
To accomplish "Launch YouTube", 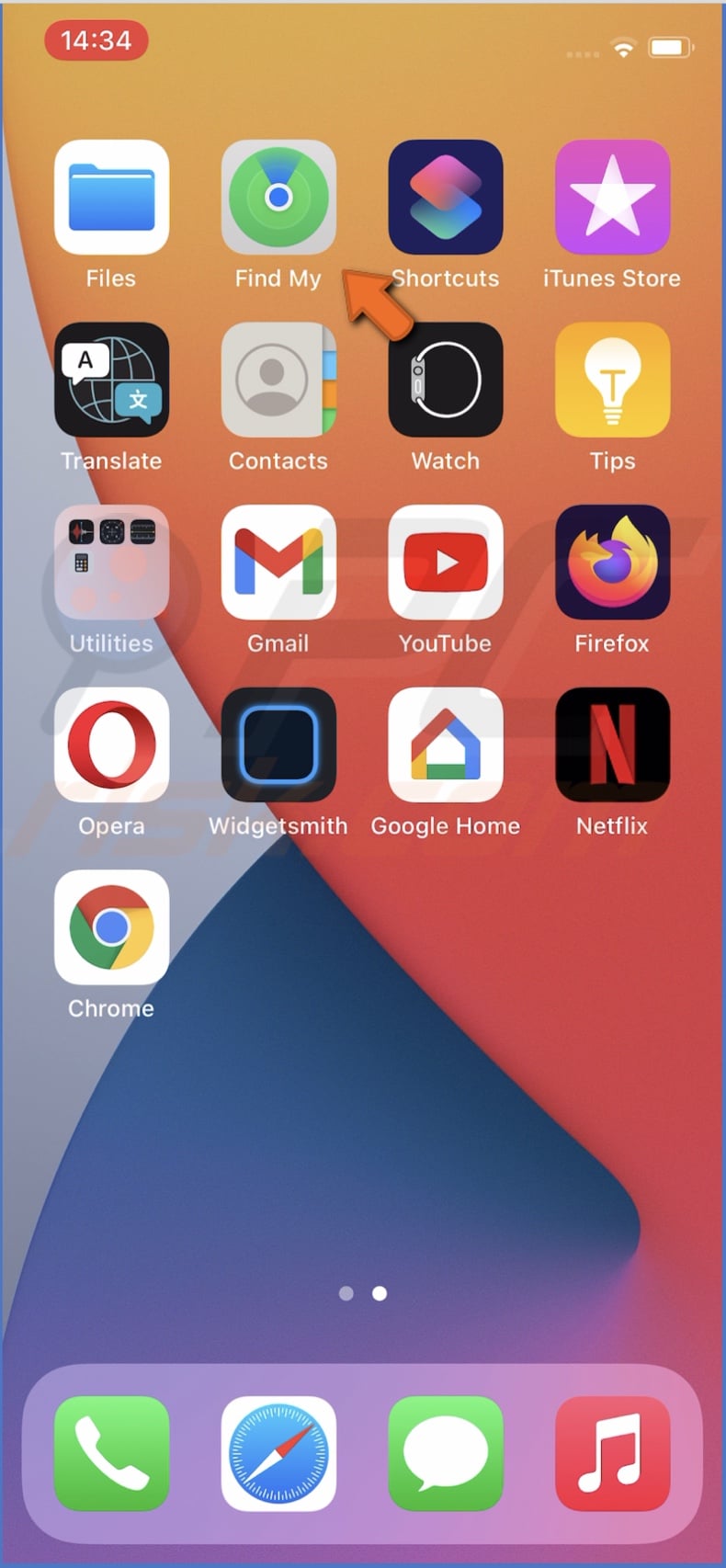I will coord(445,562).
